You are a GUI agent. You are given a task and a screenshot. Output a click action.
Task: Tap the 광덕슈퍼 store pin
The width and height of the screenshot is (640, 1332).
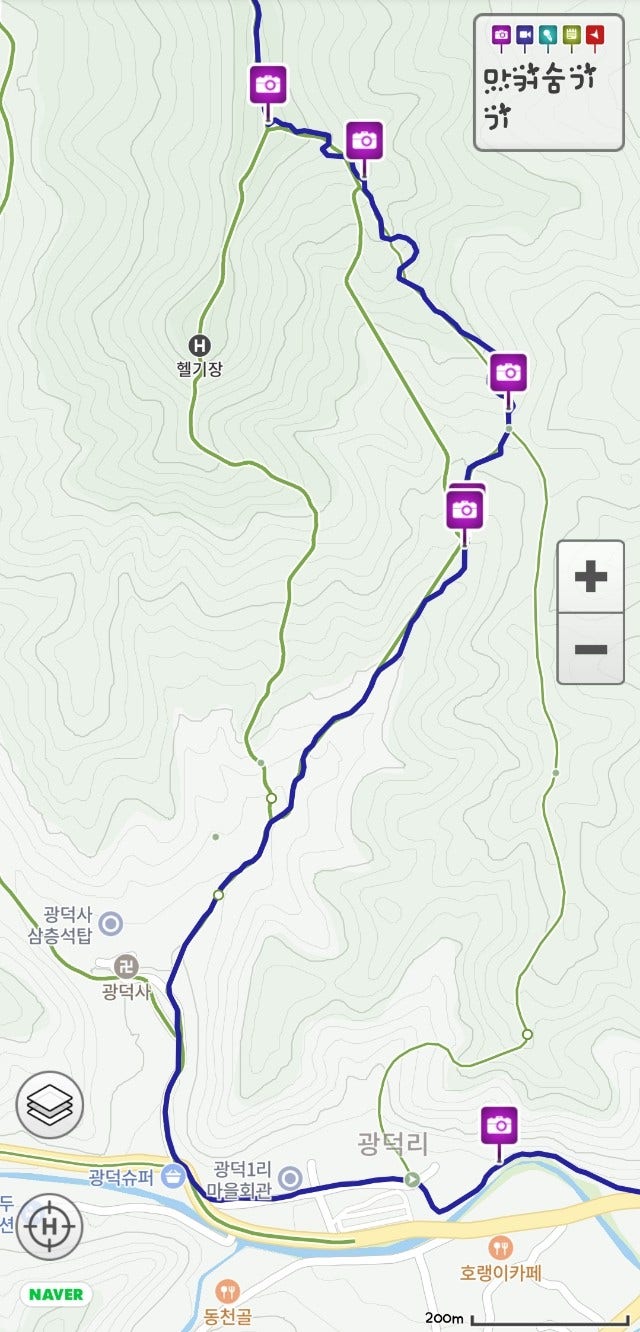coord(173,1176)
